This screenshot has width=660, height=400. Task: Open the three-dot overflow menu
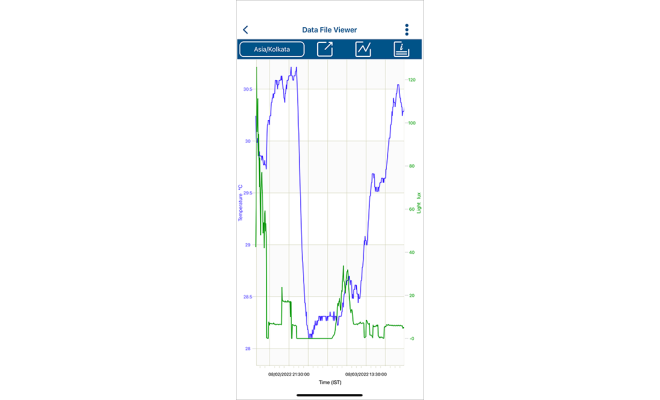point(406,30)
